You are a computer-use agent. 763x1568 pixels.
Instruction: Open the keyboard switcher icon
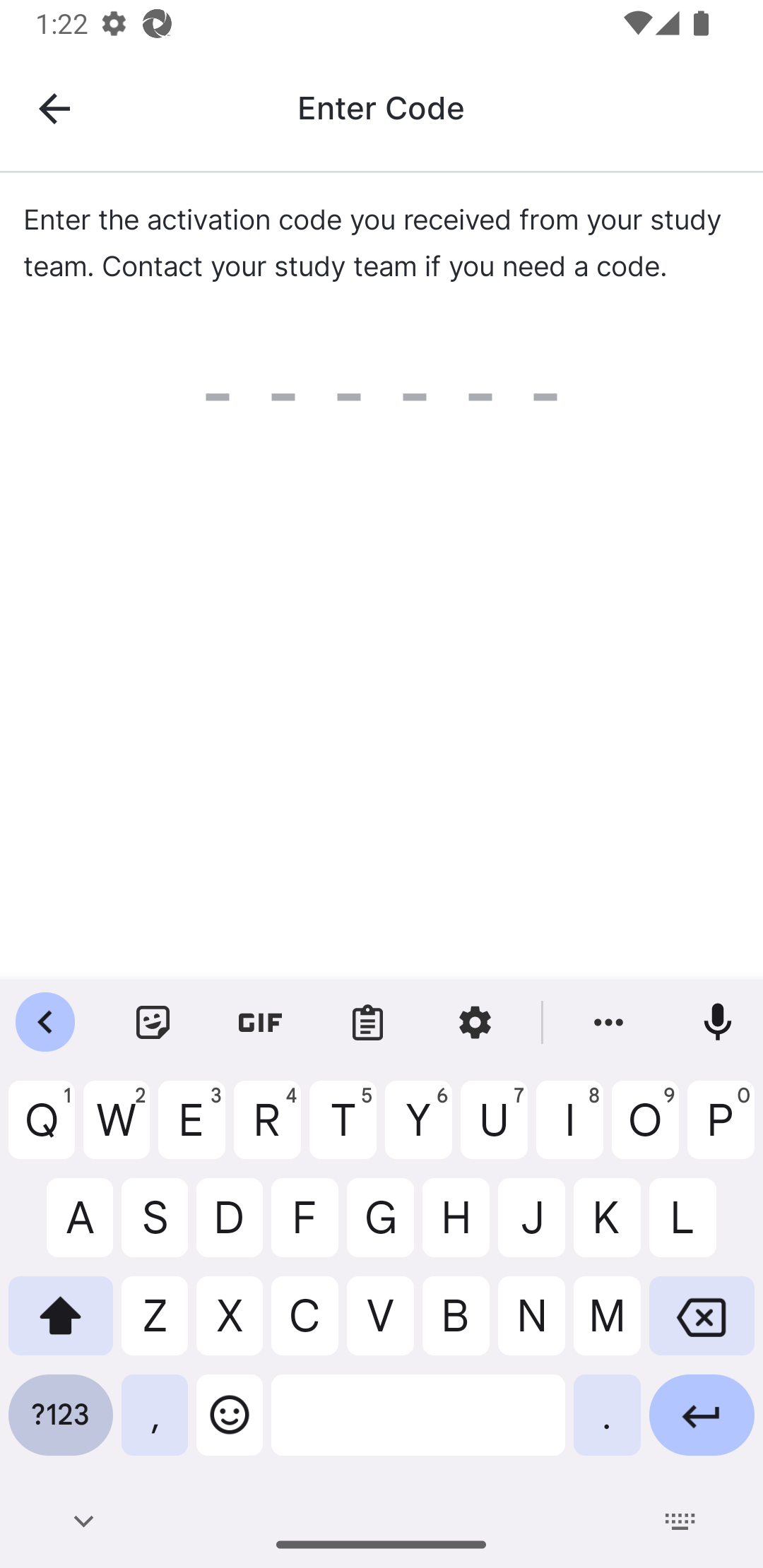tap(680, 1521)
